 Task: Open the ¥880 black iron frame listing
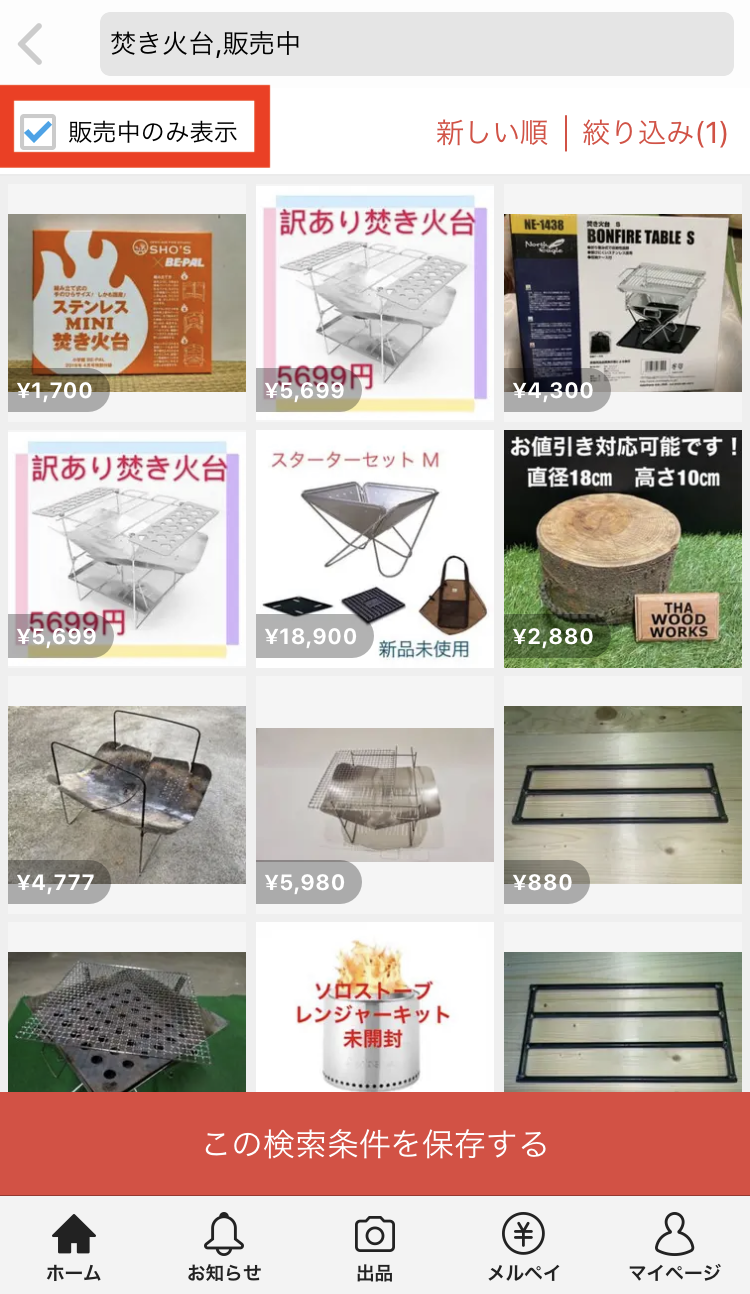tap(622, 795)
